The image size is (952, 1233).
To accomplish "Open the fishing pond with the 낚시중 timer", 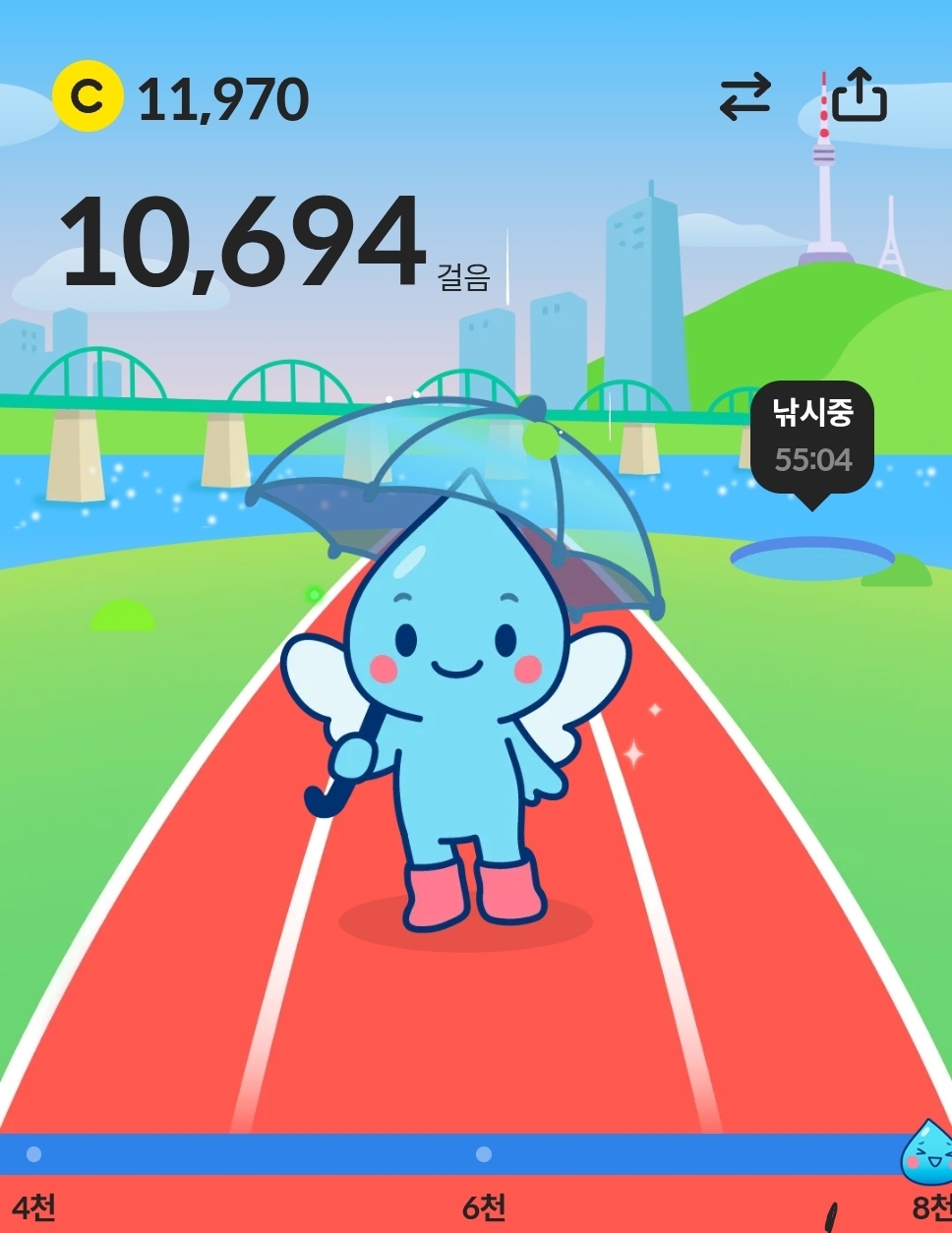I will click(x=811, y=558).
